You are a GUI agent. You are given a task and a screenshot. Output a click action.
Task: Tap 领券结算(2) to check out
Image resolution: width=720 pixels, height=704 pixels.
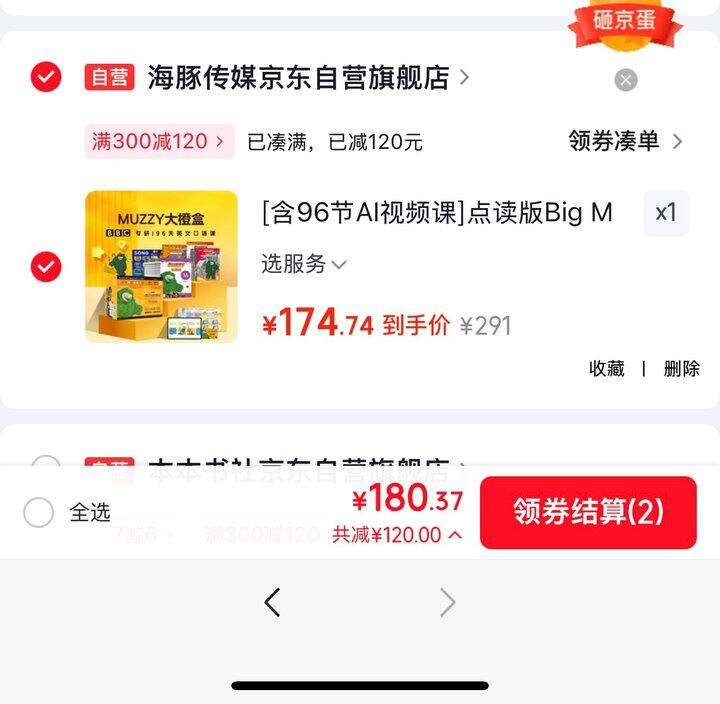coord(588,512)
